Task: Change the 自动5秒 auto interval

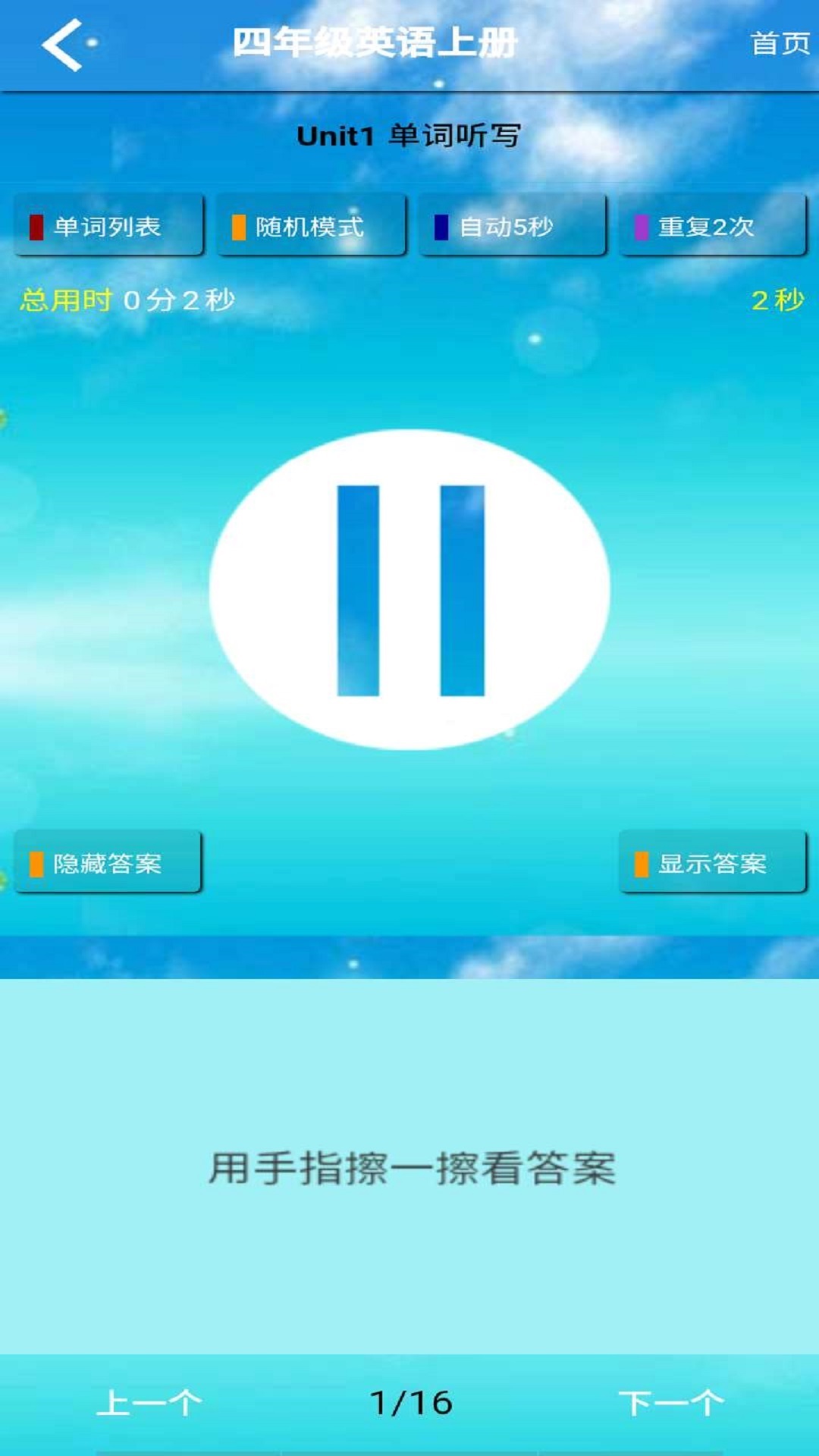Action: pyautogui.click(x=513, y=226)
